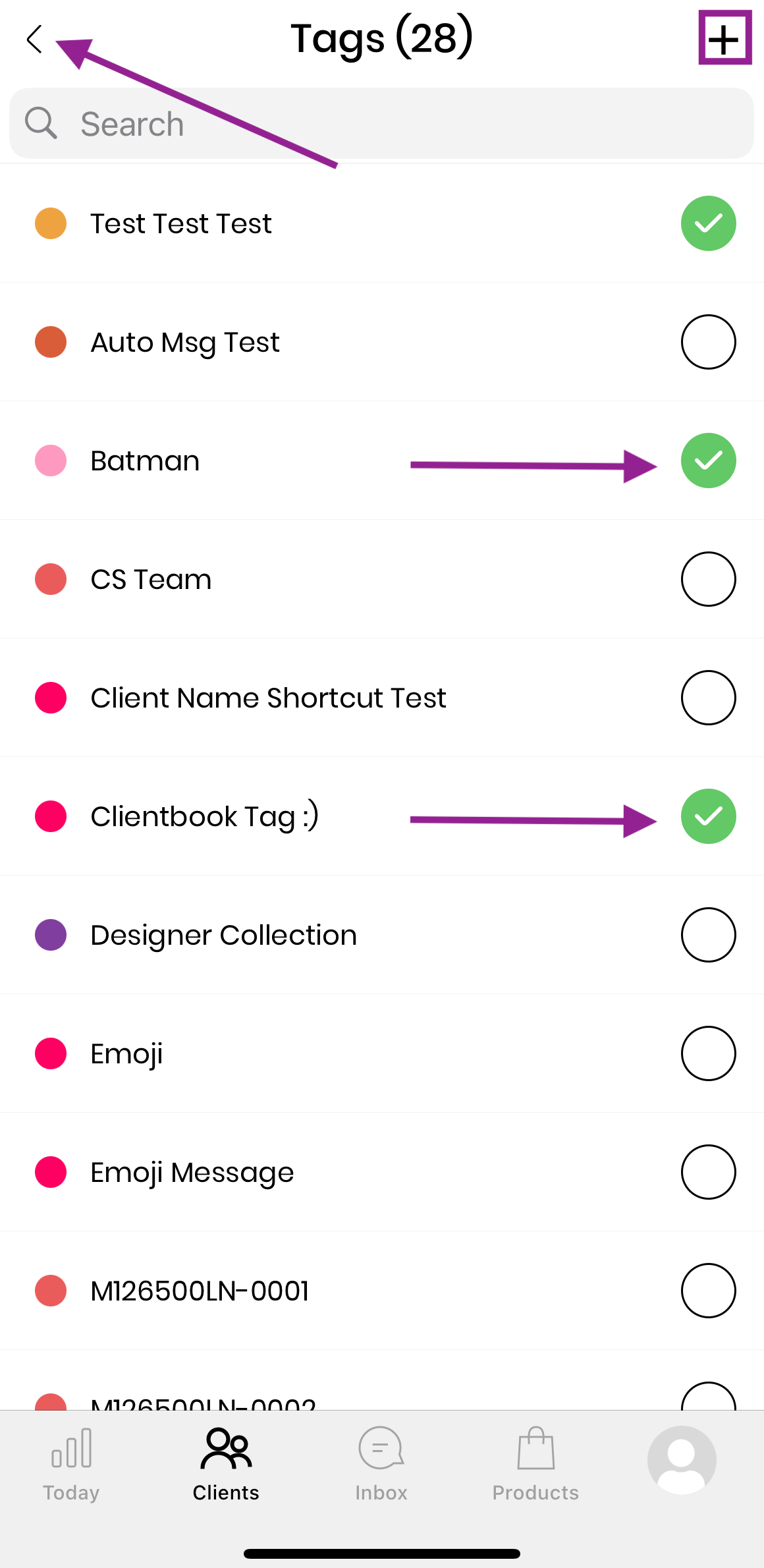Select the Auto Msg Test tag

[x=708, y=342]
